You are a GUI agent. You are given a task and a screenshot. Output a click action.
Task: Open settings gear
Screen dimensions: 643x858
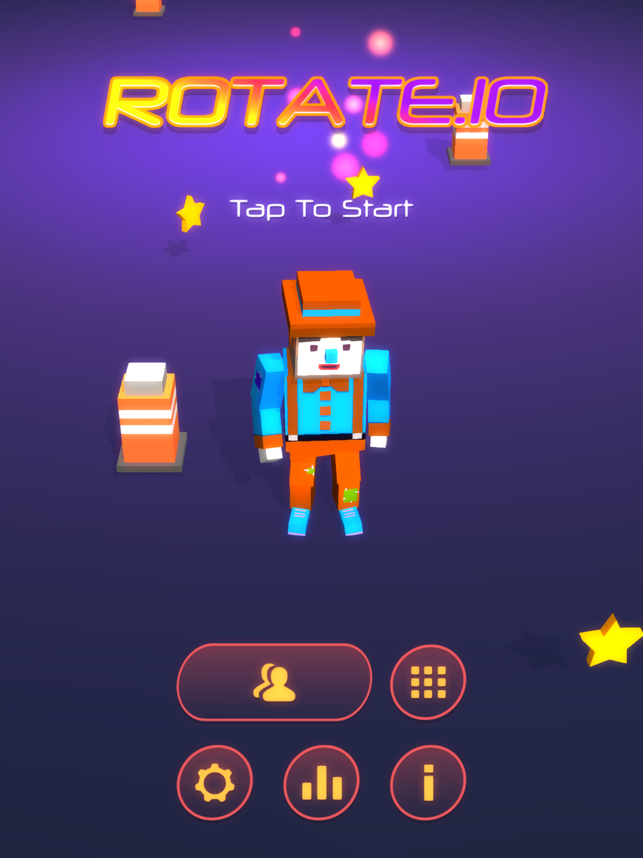(x=215, y=783)
